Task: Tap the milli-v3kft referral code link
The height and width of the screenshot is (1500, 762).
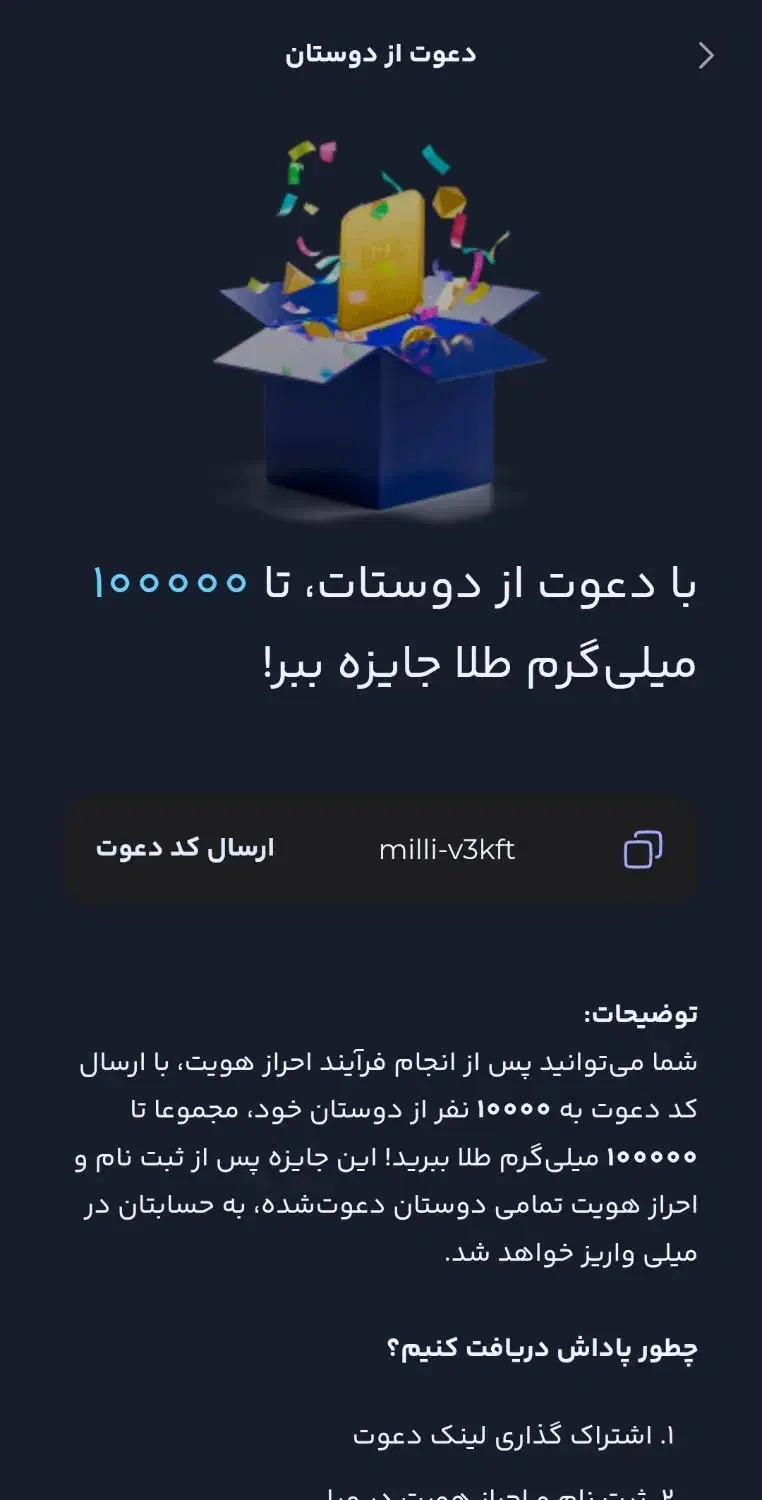Action: tap(447, 848)
